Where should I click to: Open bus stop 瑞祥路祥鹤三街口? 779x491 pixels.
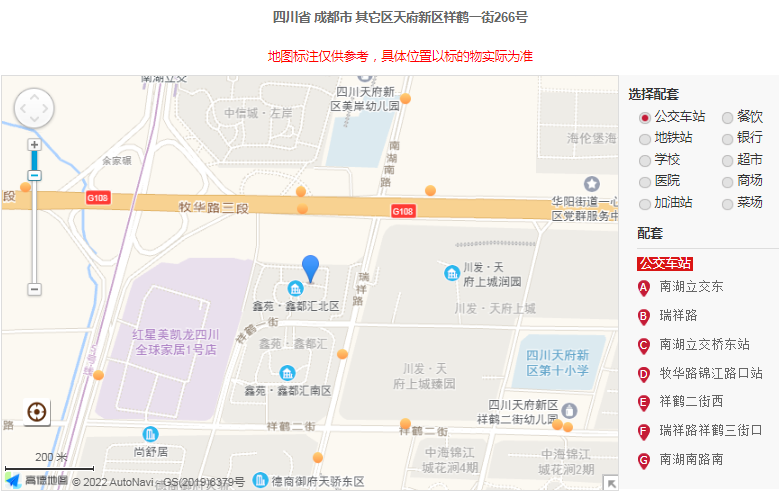710,431
